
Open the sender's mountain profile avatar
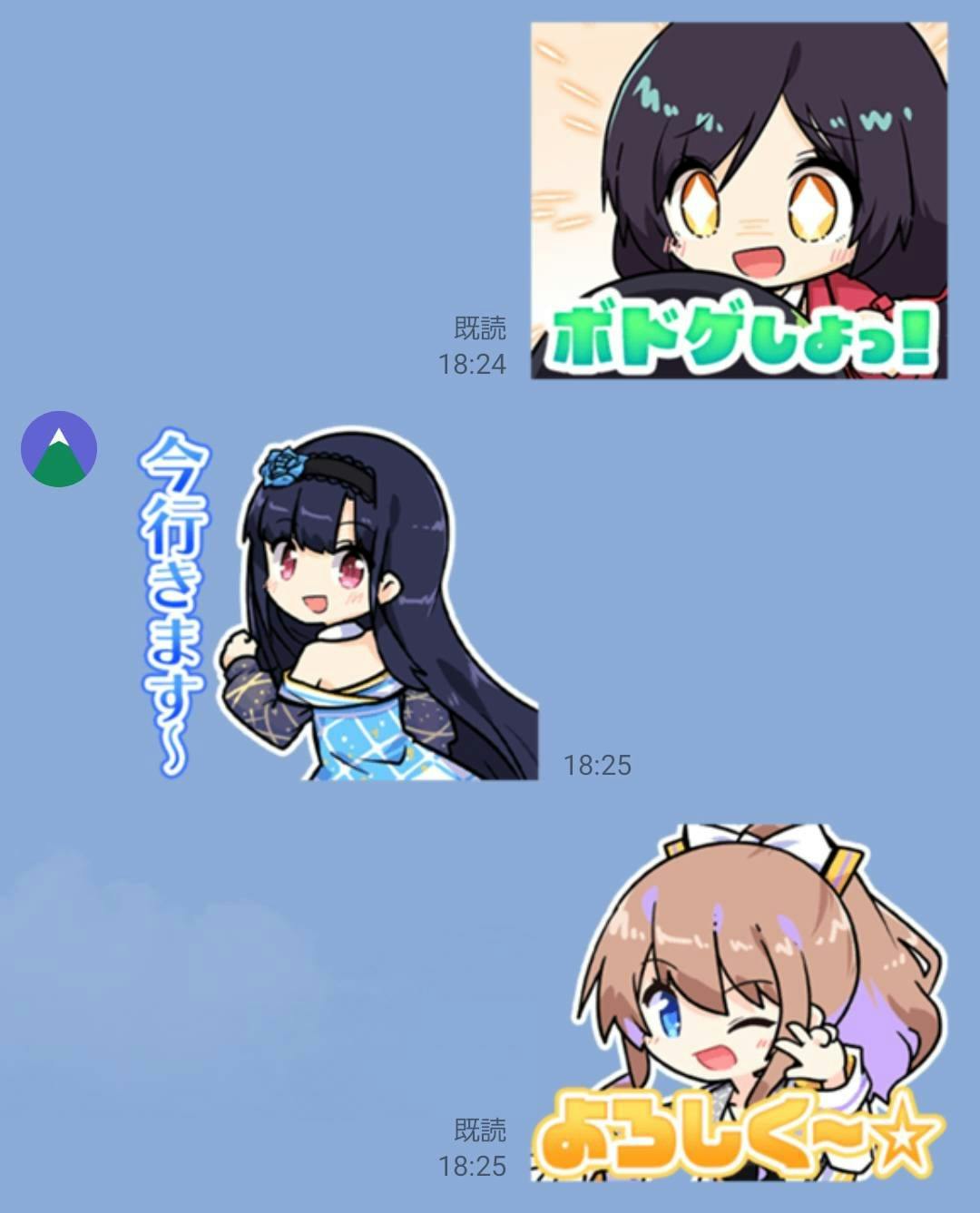[59, 449]
